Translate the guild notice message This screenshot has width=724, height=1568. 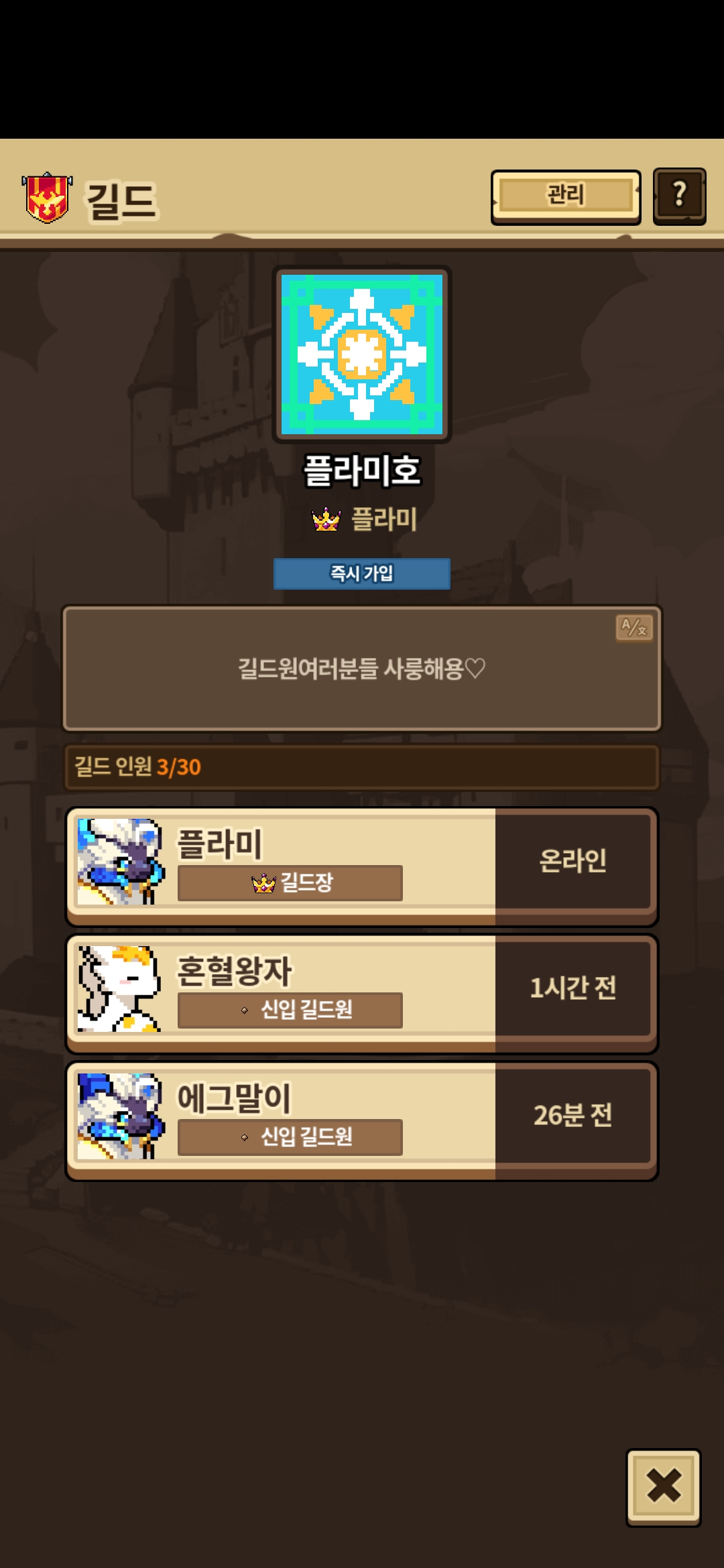click(633, 628)
